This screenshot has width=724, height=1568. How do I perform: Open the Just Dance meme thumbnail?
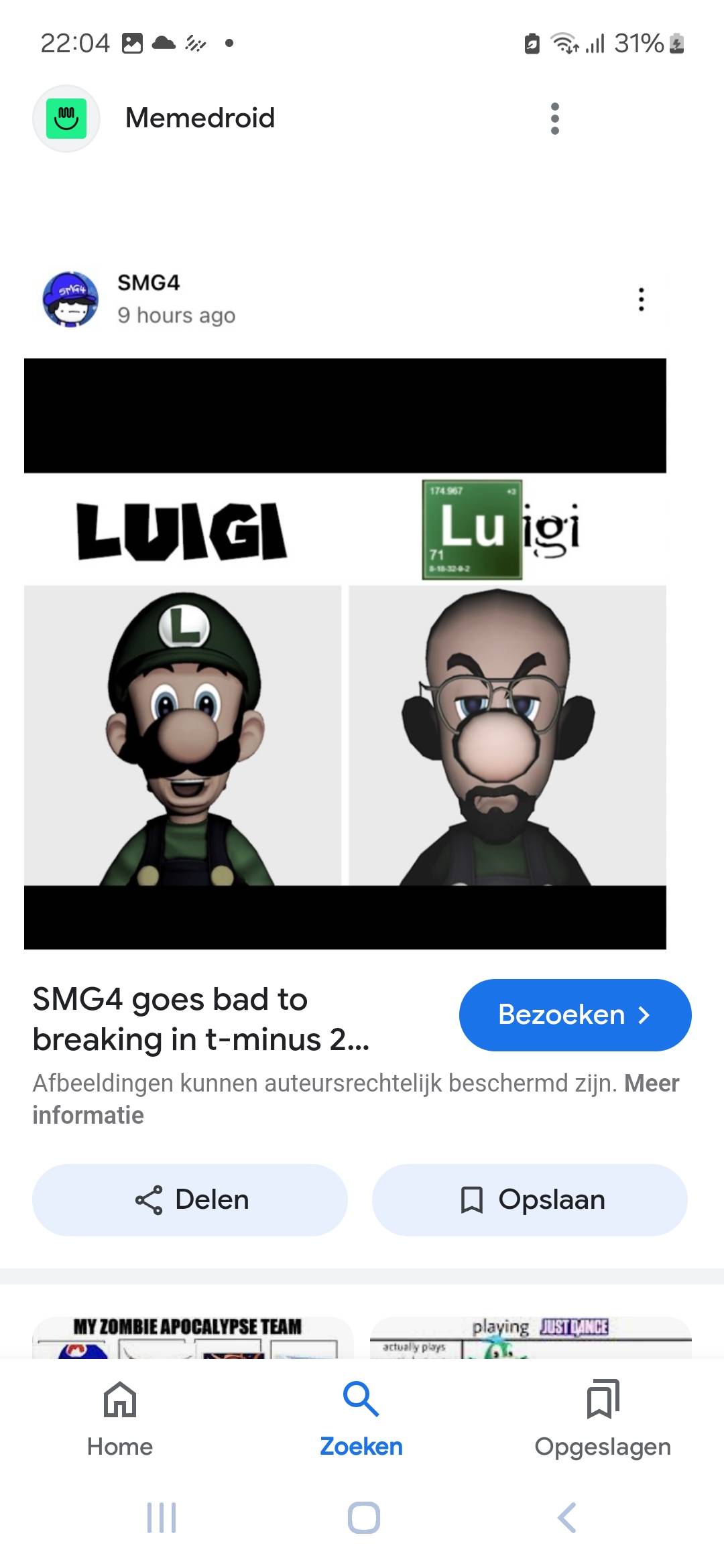530,1337
